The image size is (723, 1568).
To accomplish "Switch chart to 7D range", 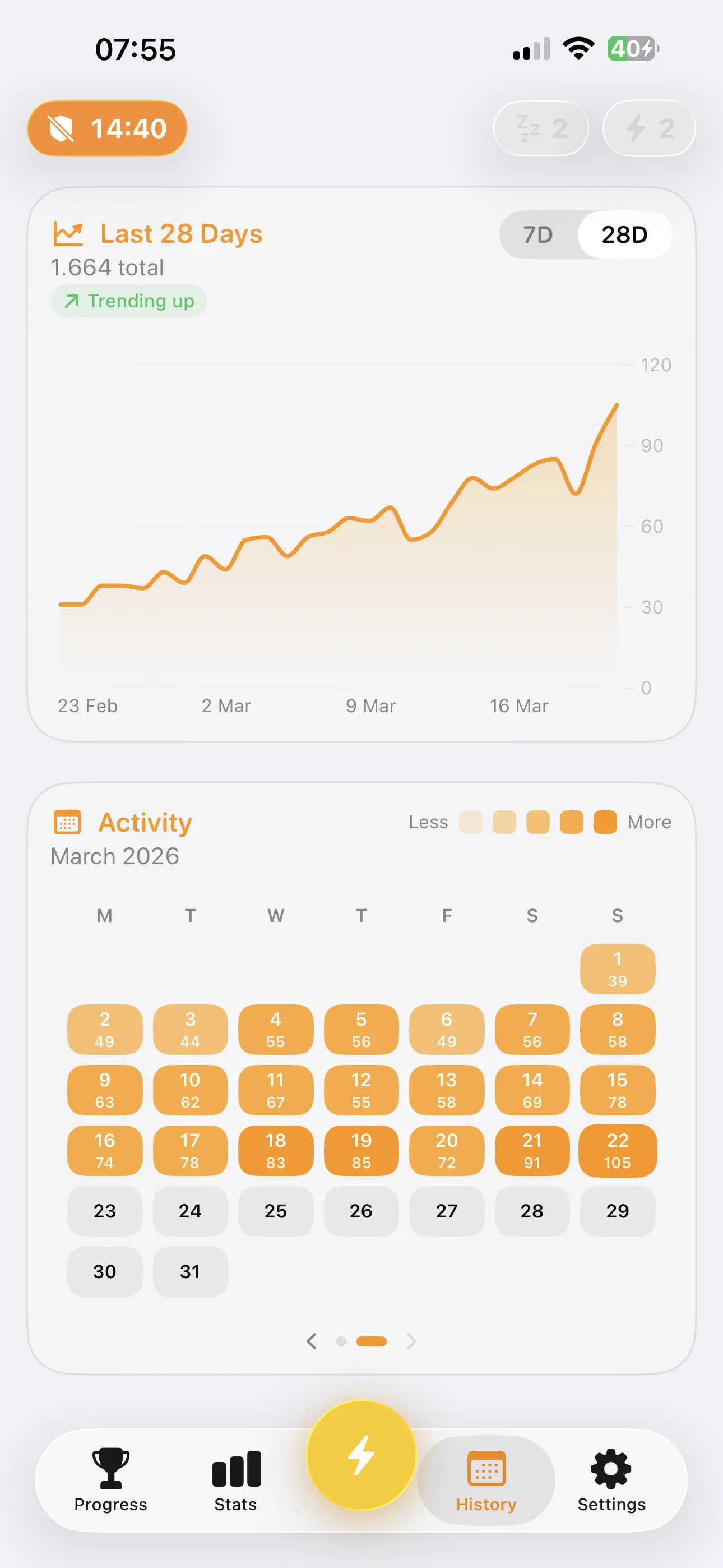I will tap(538, 234).
